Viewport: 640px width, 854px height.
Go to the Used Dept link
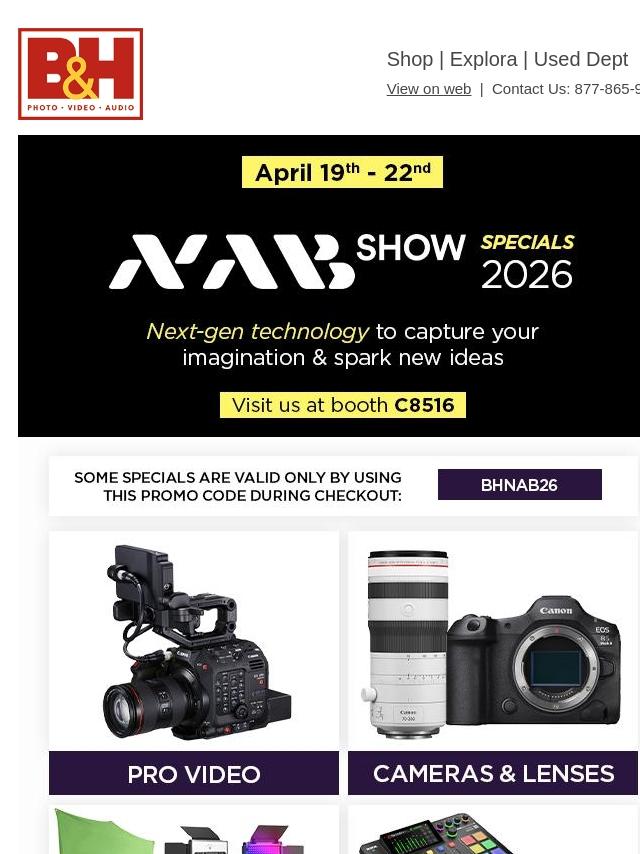coord(581,59)
